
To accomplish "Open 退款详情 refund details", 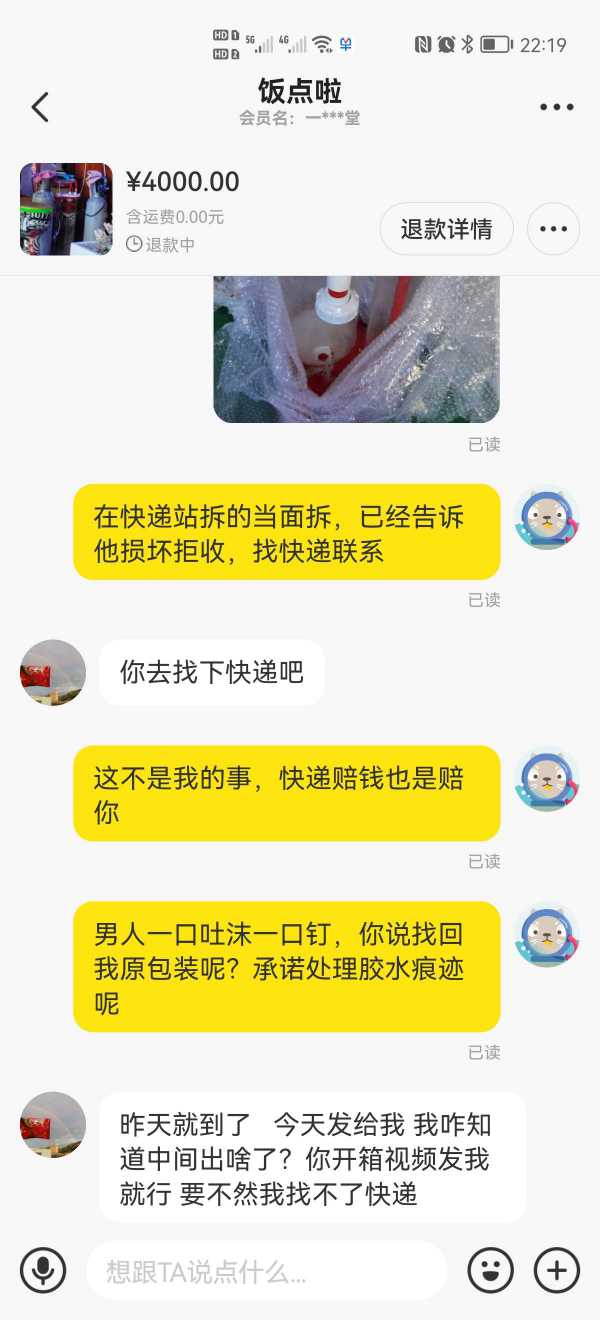I will (x=446, y=229).
